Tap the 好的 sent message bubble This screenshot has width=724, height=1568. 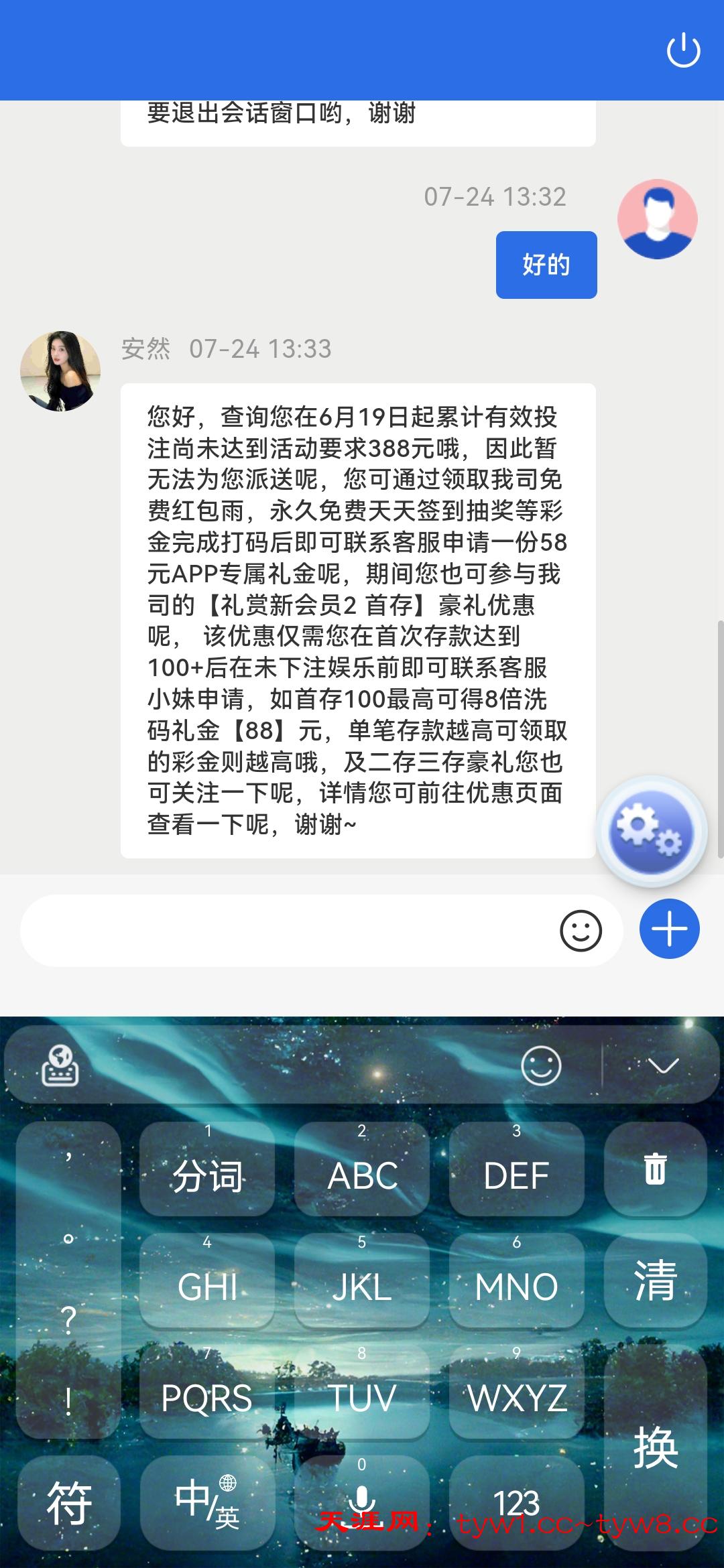(546, 265)
